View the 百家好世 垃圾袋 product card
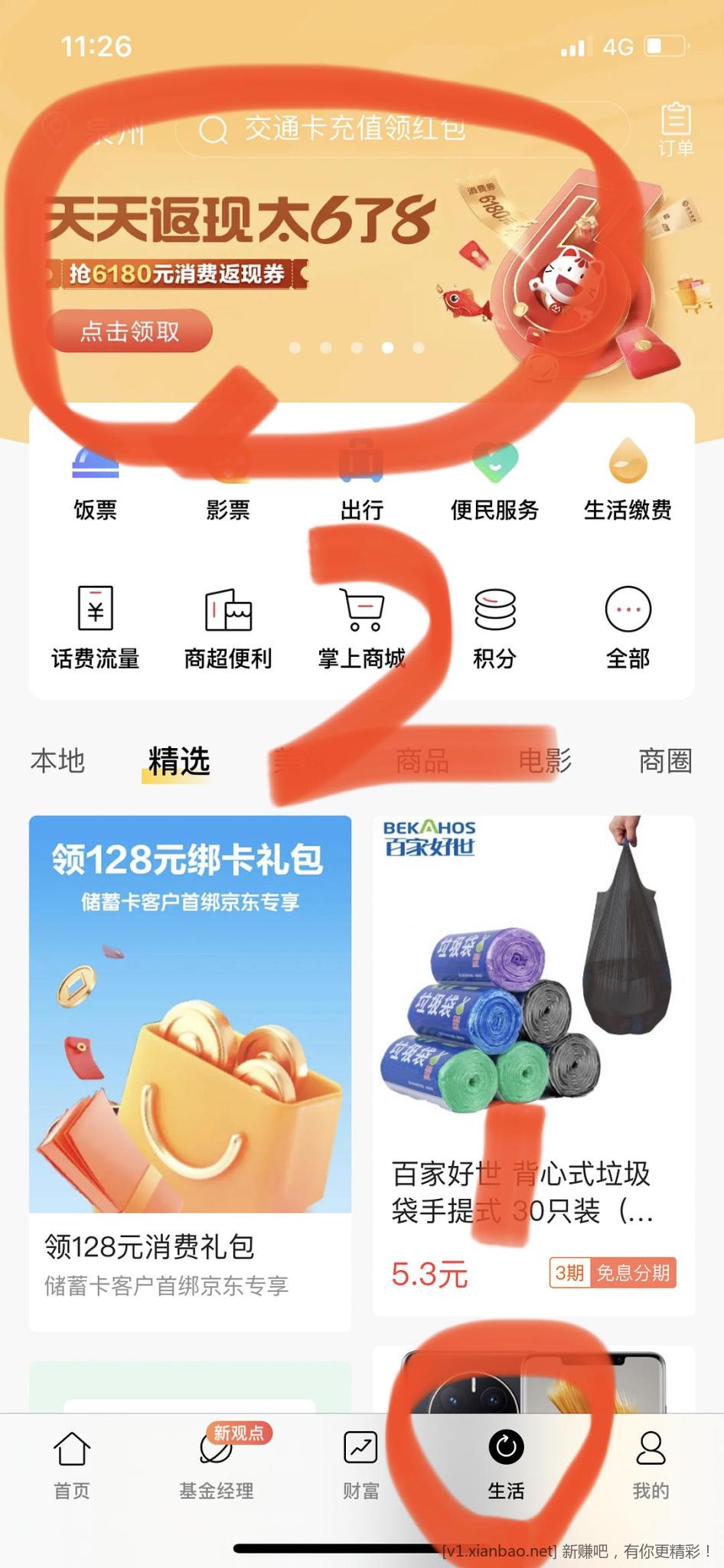 coord(533,1064)
